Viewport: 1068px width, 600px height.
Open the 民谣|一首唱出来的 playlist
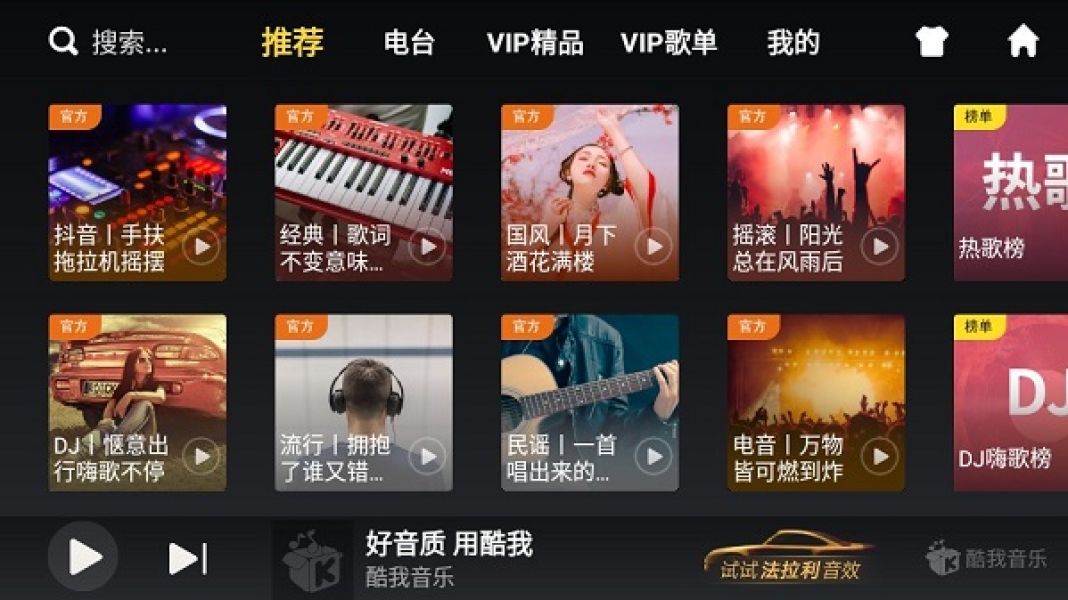click(x=589, y=402)
